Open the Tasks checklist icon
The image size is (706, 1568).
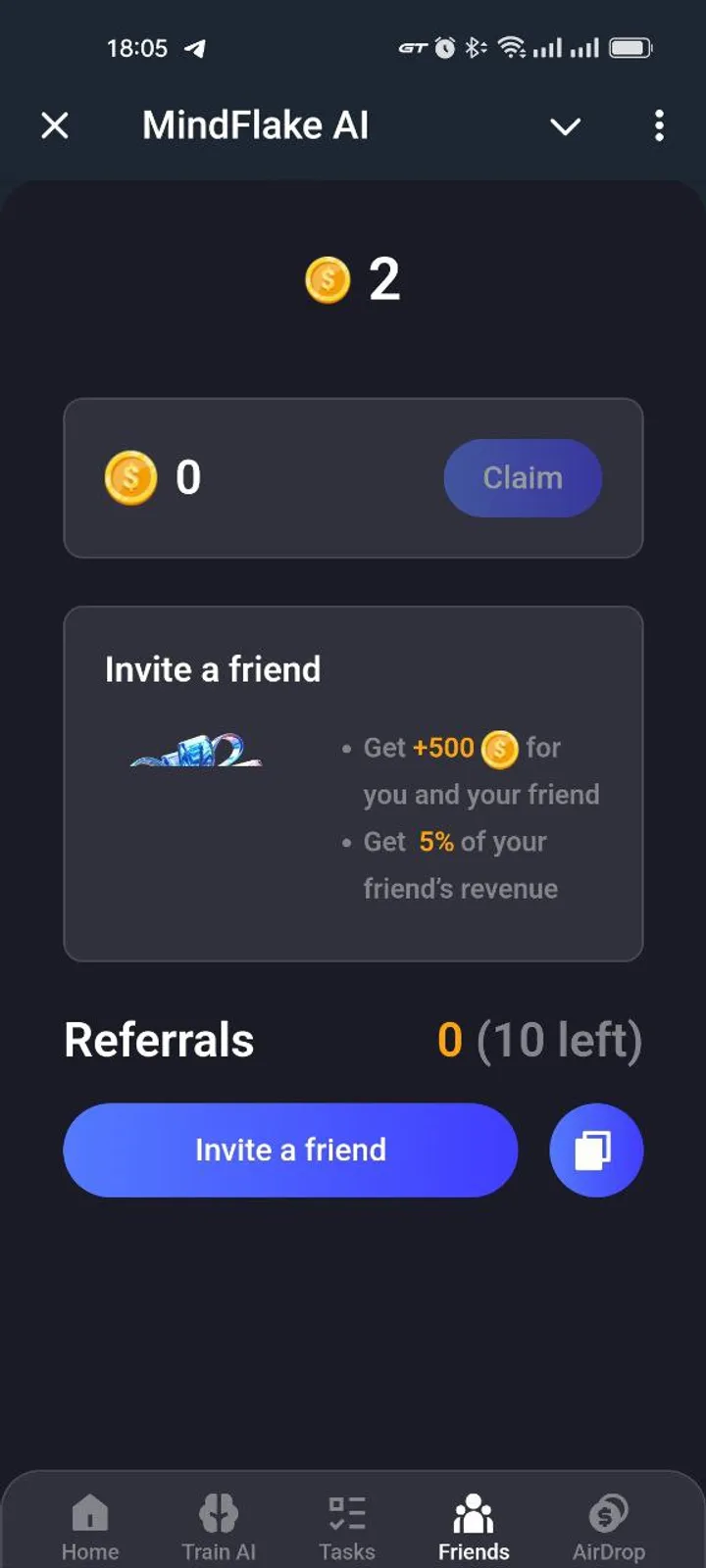click(x=346, y=1512)
